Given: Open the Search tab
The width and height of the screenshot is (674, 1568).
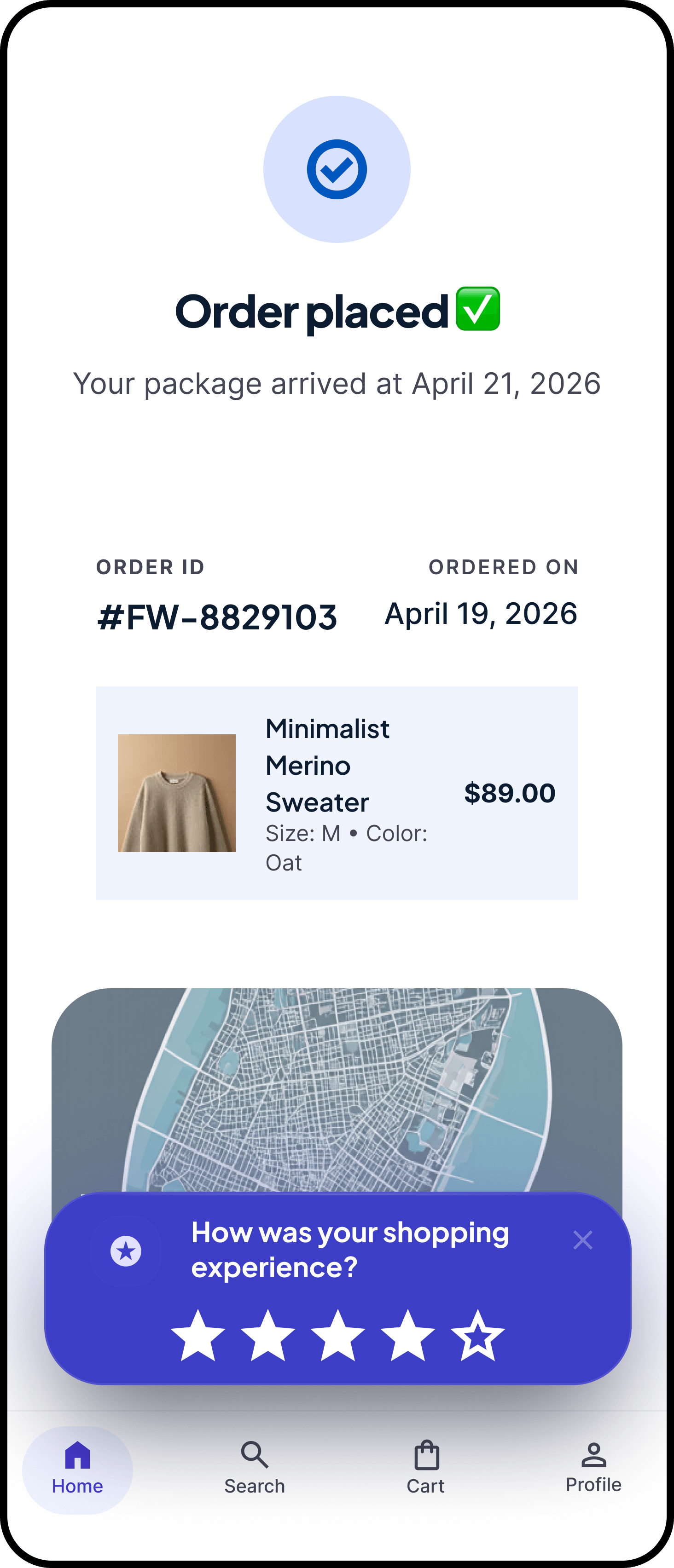Looking at the screenshot, I should click(255, 1470).
